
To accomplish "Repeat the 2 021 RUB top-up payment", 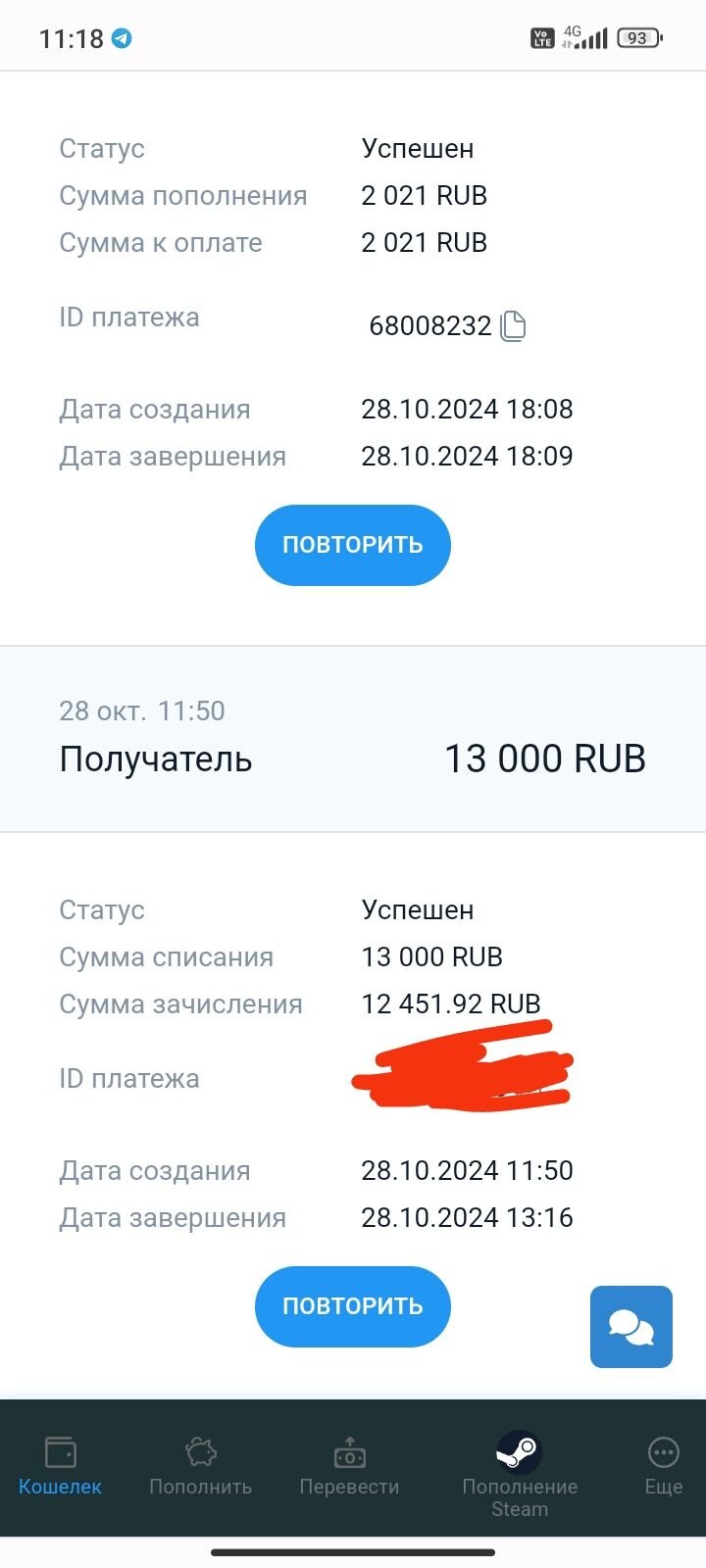I will click(352, 545).
